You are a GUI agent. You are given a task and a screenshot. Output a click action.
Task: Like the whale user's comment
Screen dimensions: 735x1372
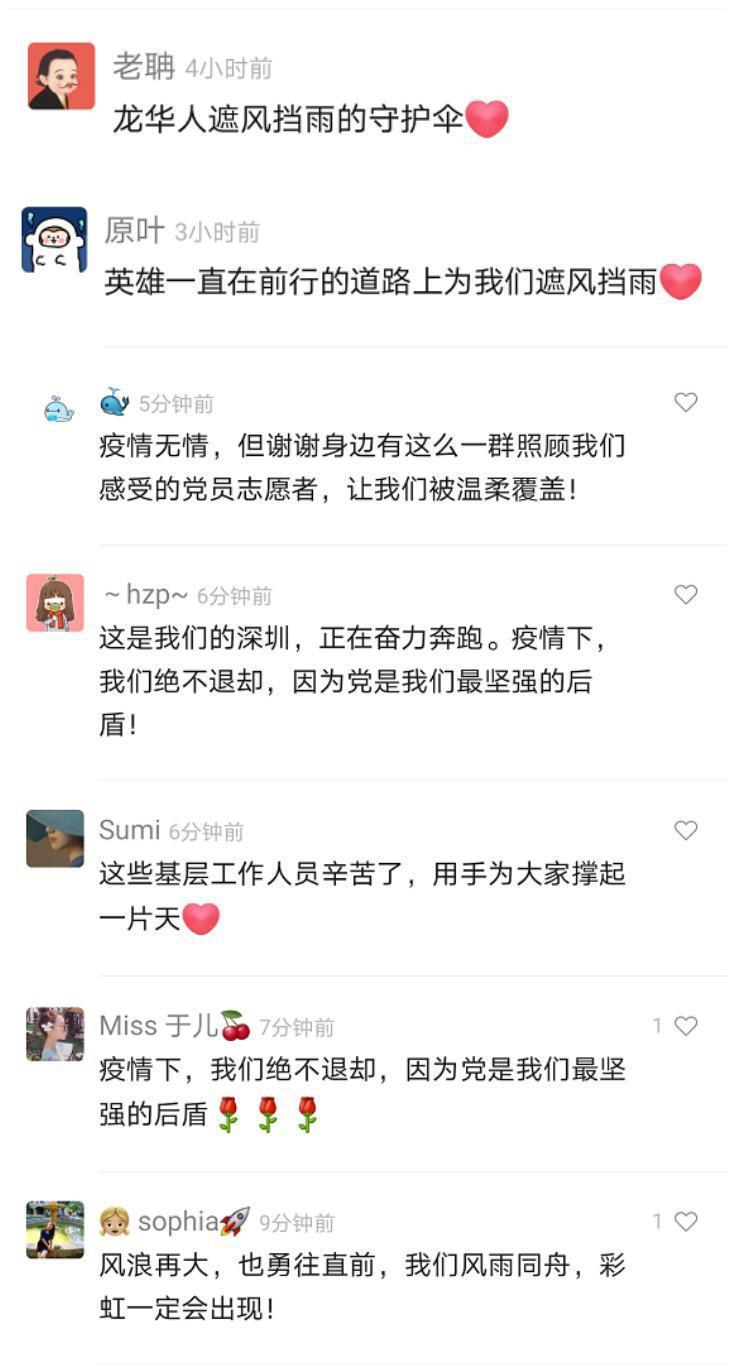(686, 400)
